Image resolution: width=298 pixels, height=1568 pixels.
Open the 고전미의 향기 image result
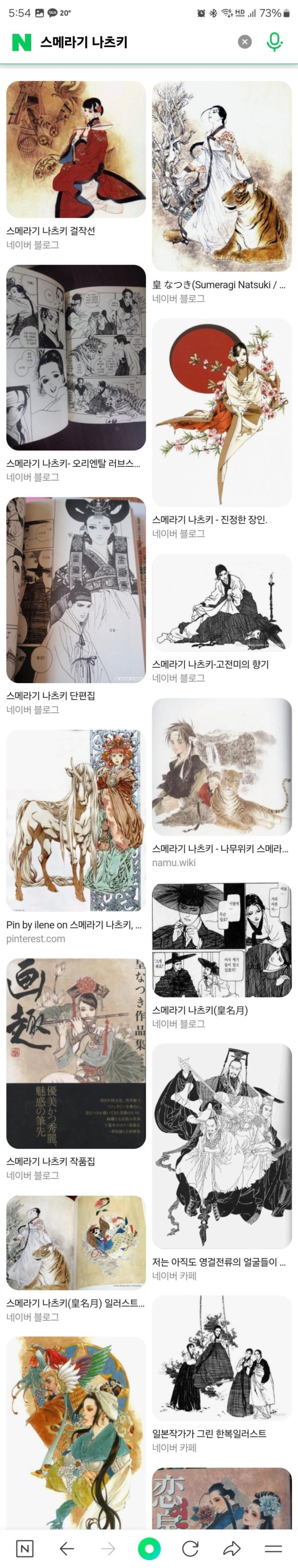pyautogui.click(x=221, y=603)
